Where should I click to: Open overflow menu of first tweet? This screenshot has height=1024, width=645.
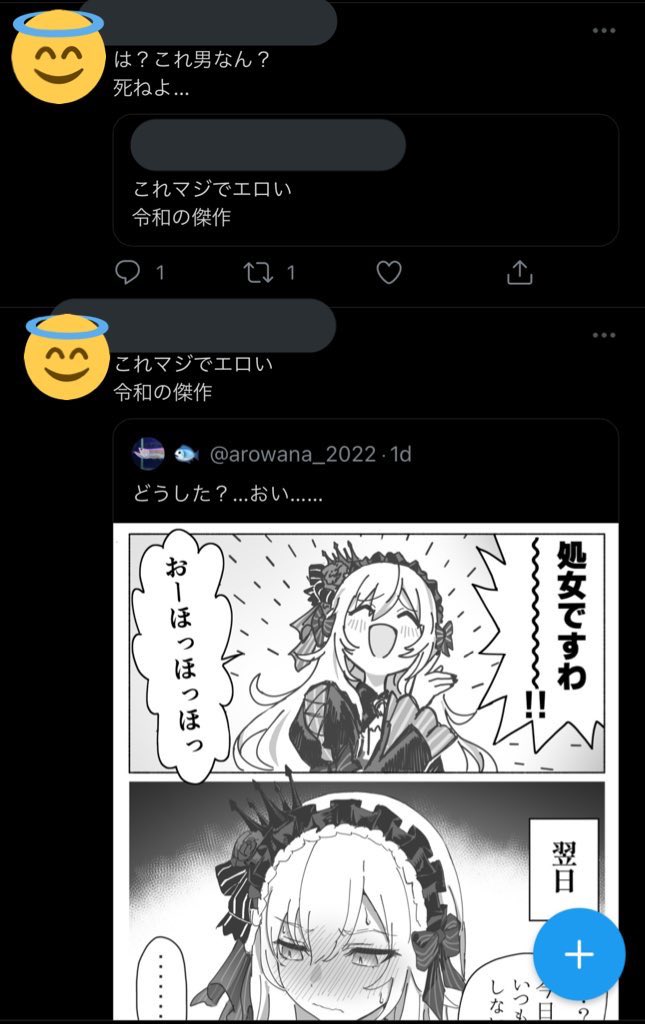point(604,31)
